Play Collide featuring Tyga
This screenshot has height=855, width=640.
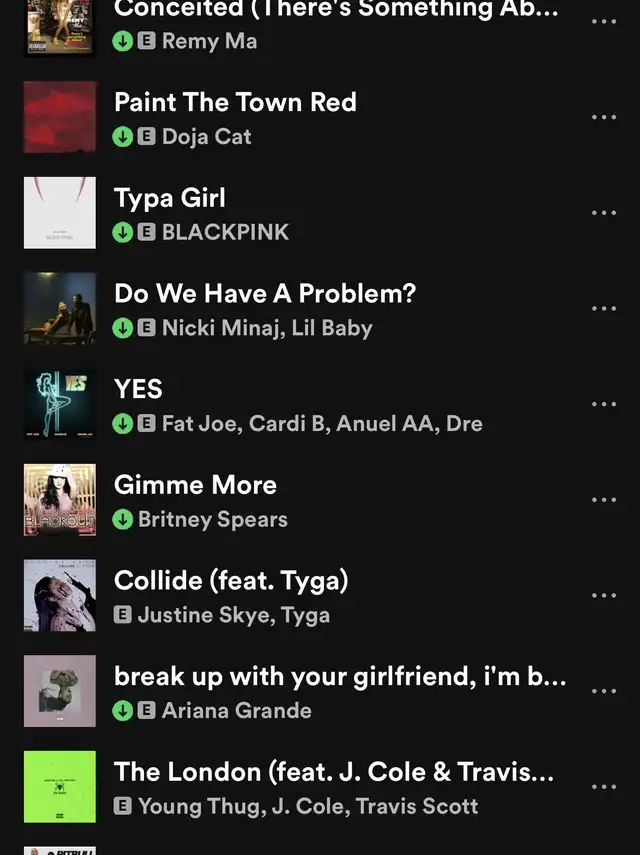coord(231,580)
